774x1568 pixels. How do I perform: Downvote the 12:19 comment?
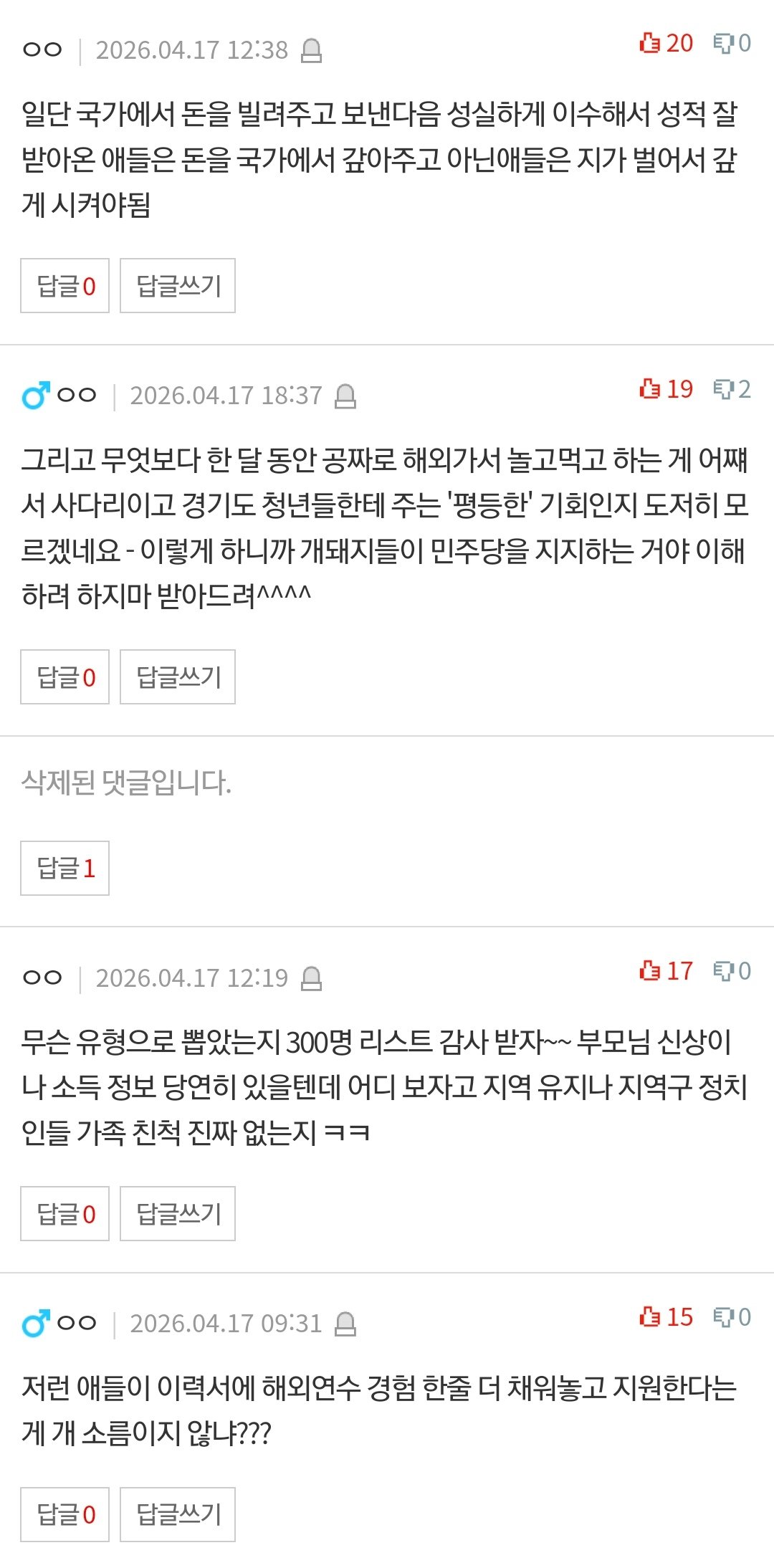[731, 971]
